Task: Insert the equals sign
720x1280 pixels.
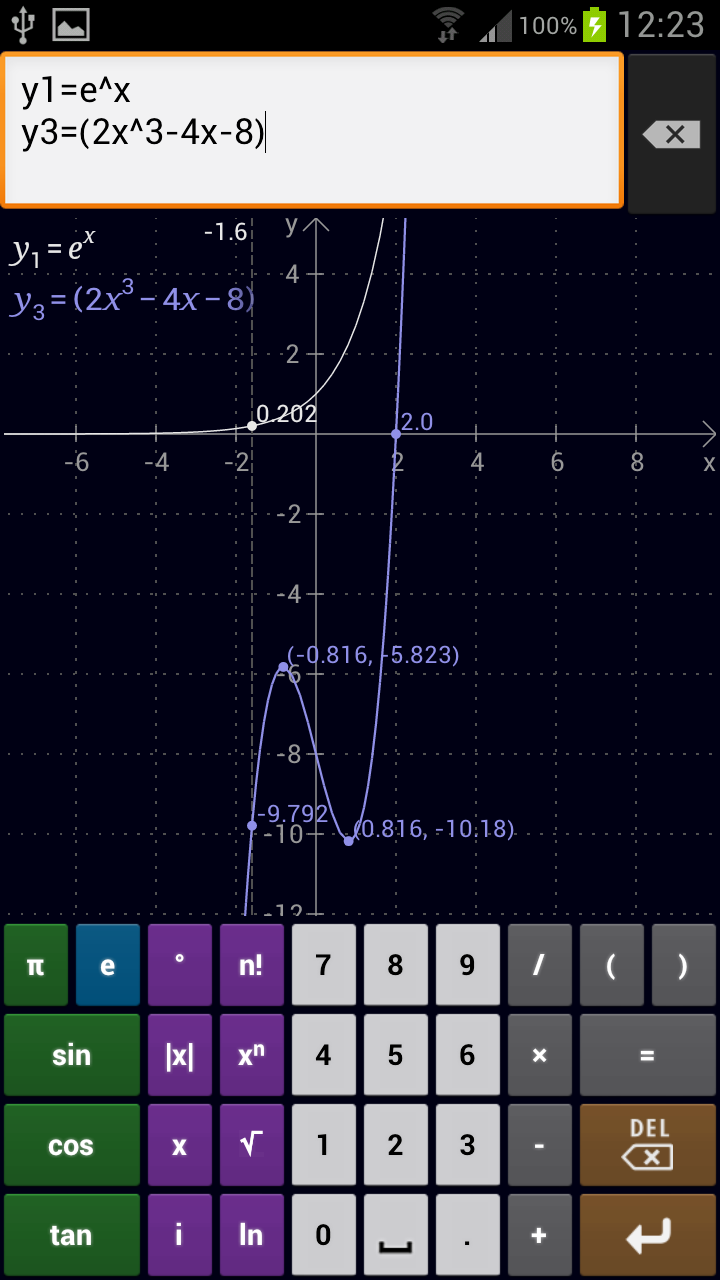Action: pyautogui.click(x=648, y=1055)
